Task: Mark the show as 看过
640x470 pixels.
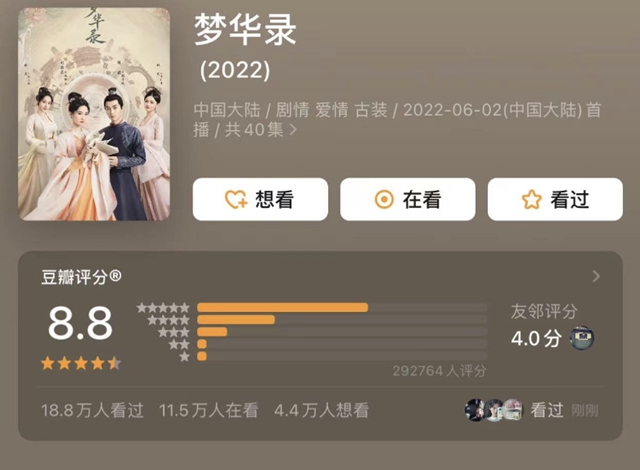Action: click(554, 199)
